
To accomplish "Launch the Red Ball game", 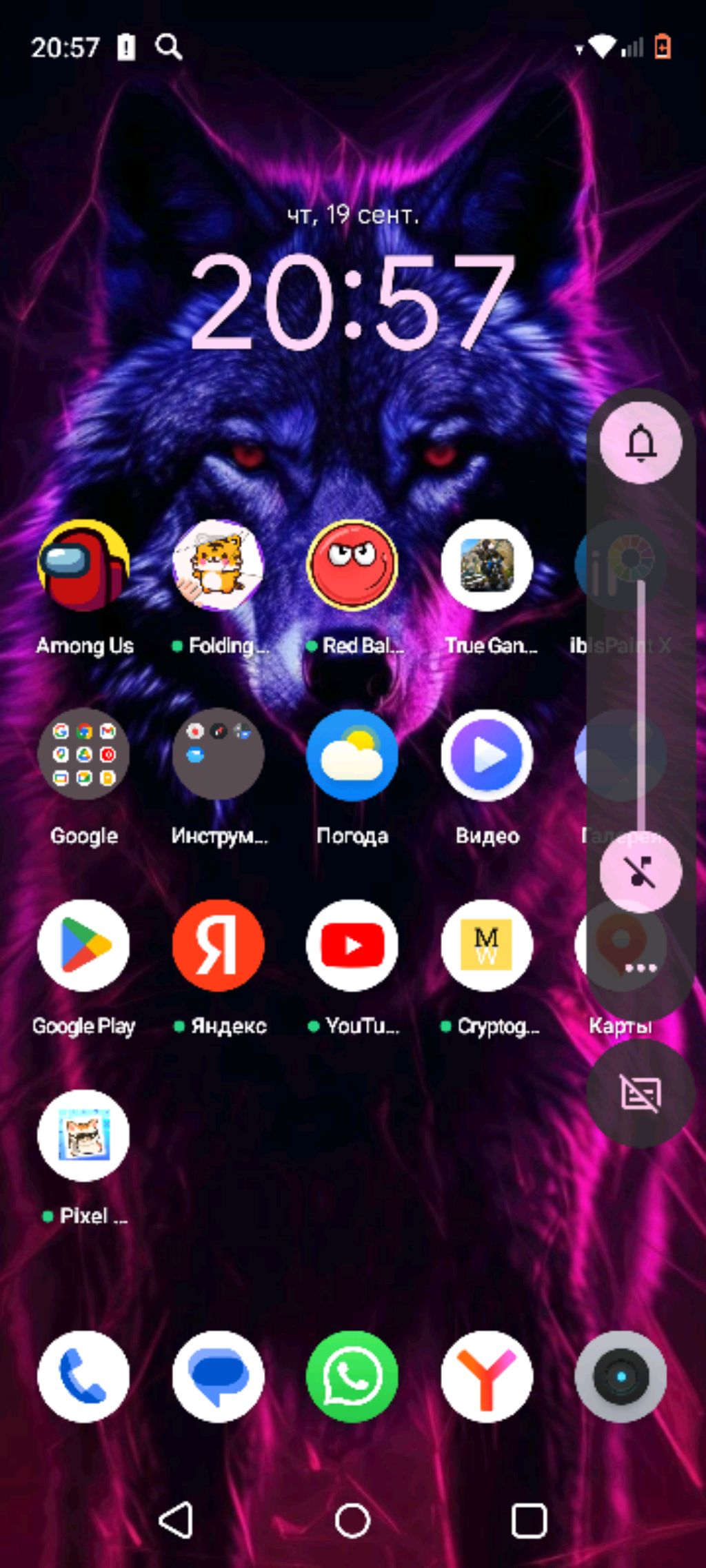I will click(352, 565).
